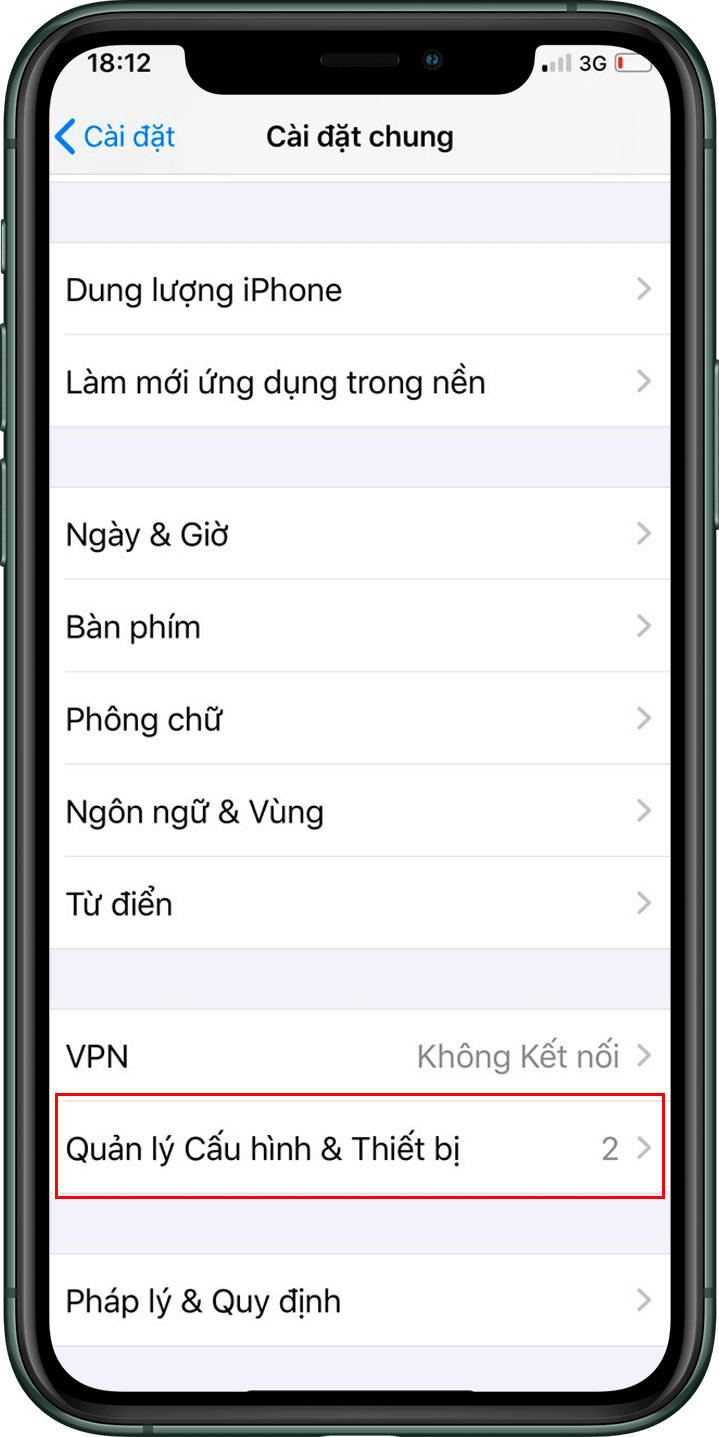The width and height of the screenshot is (719, 1437).
Task: Open Pháp lý & Quy định
Action: tap(360, 1300)
